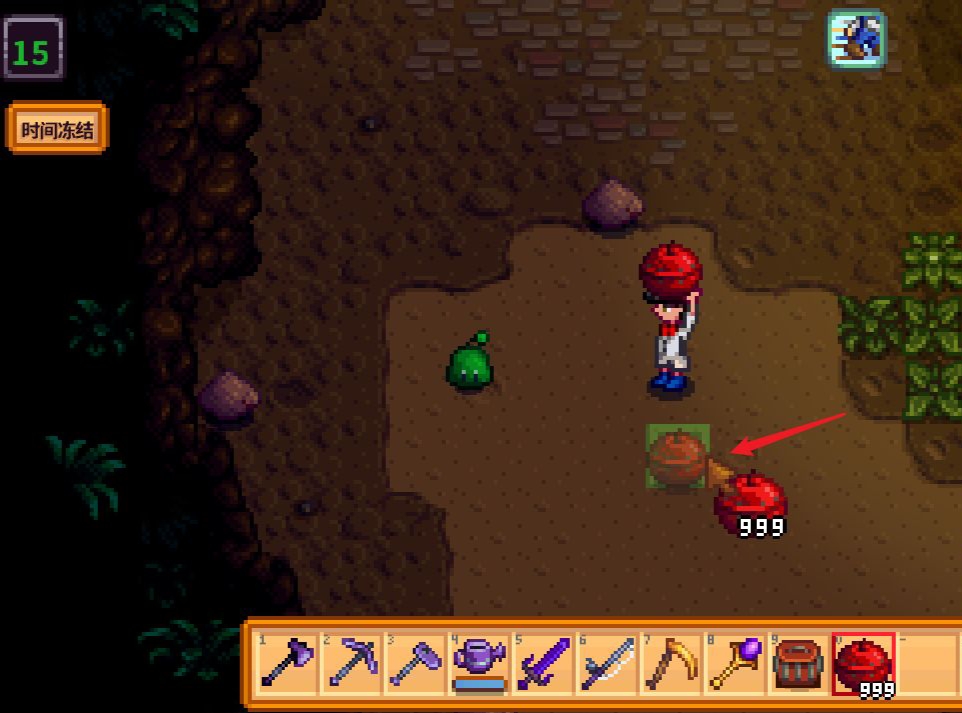Image resolution: width=962 pixels, height=713 pixels.
Task: Tap the 时间冻结 time freeze button
Action: click(57, 130)
